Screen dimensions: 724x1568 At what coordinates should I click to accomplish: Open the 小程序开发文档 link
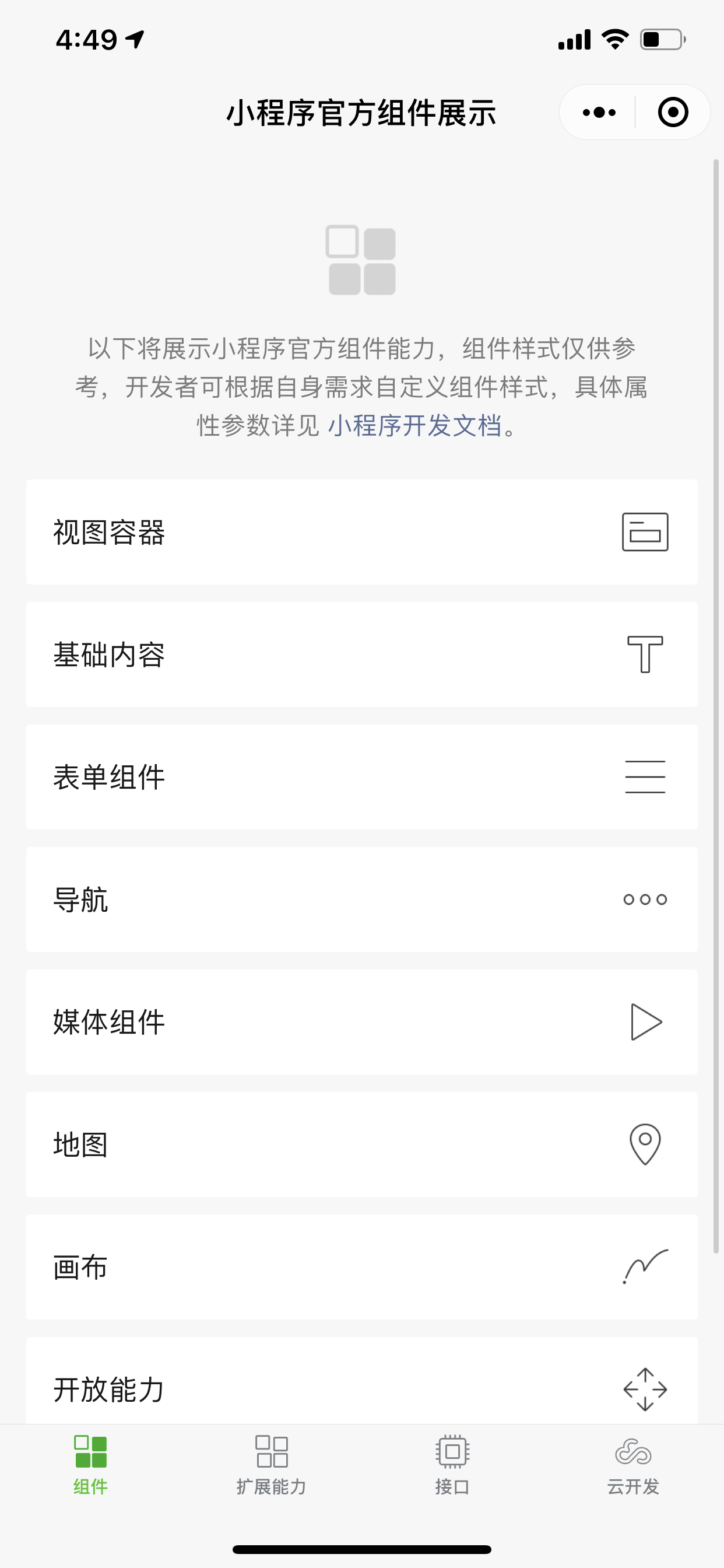point(415,425)
